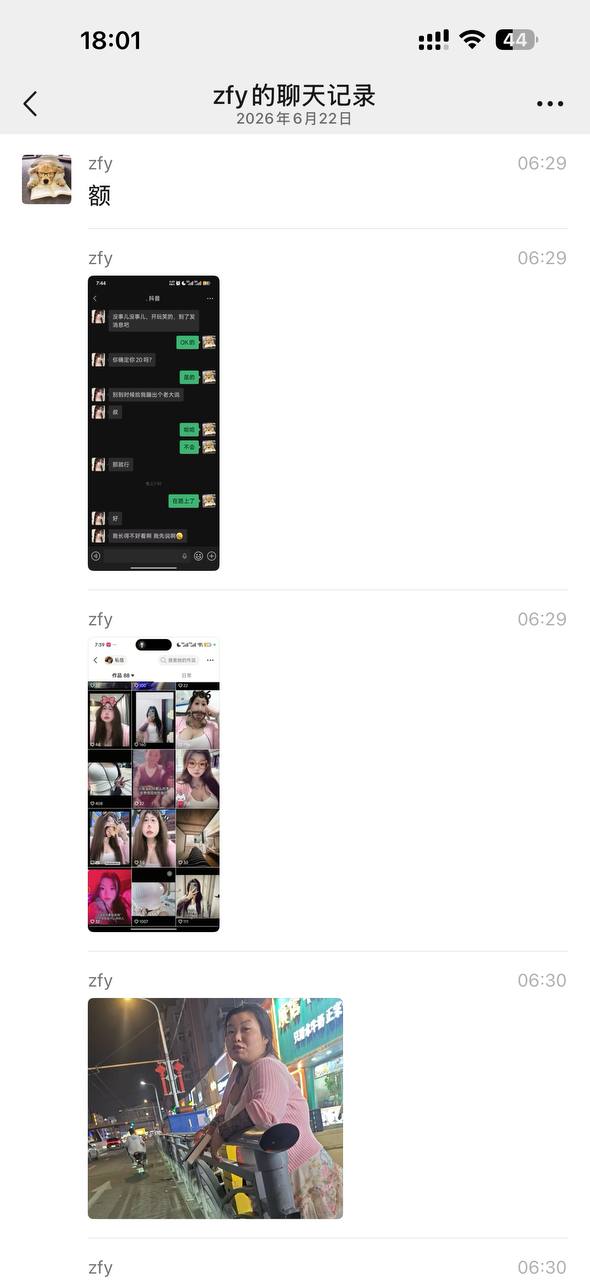Open the three-dot overflow menu
The width and height of the screenshot is (590, 1280).
[550, 103]
